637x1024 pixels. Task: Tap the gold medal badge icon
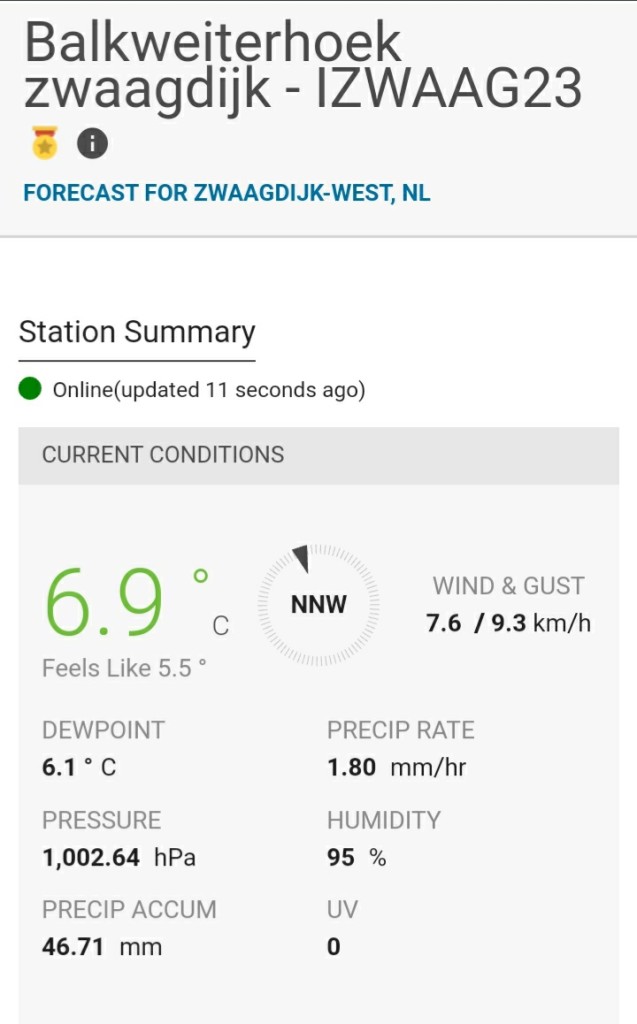pyautogui.click(x=45, y=142)
